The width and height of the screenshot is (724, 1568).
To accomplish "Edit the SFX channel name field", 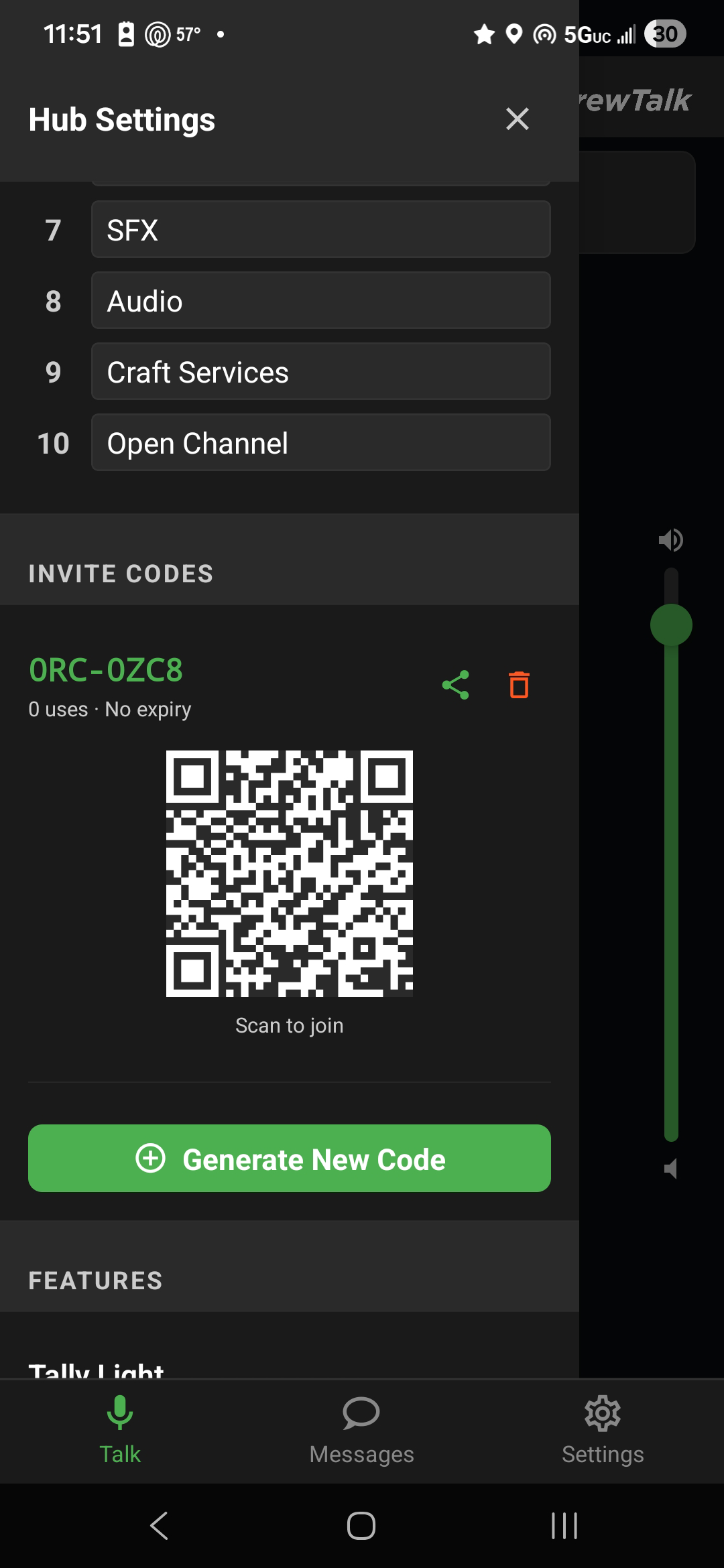I will coord(320,230).
